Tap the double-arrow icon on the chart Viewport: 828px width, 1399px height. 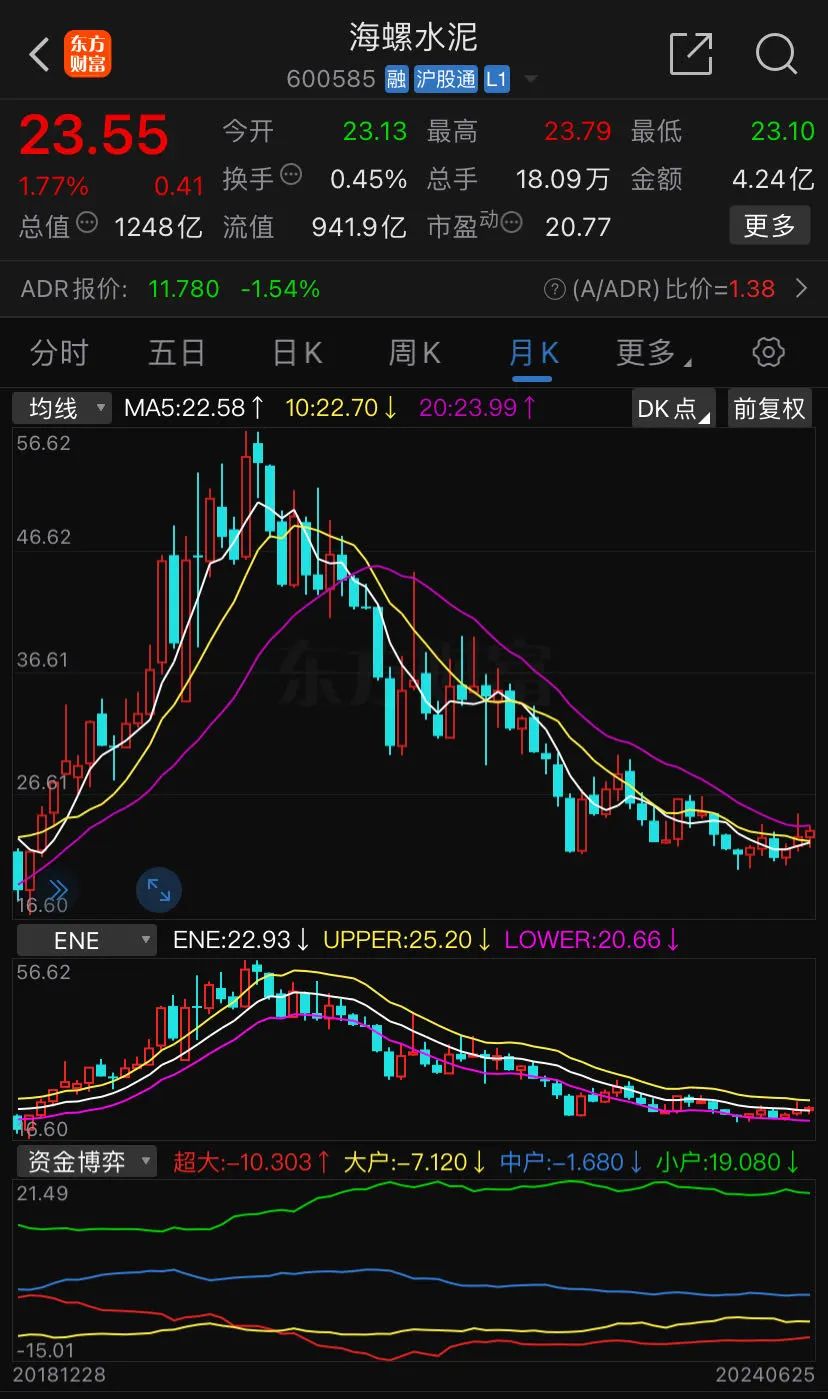tap(57, 889)
